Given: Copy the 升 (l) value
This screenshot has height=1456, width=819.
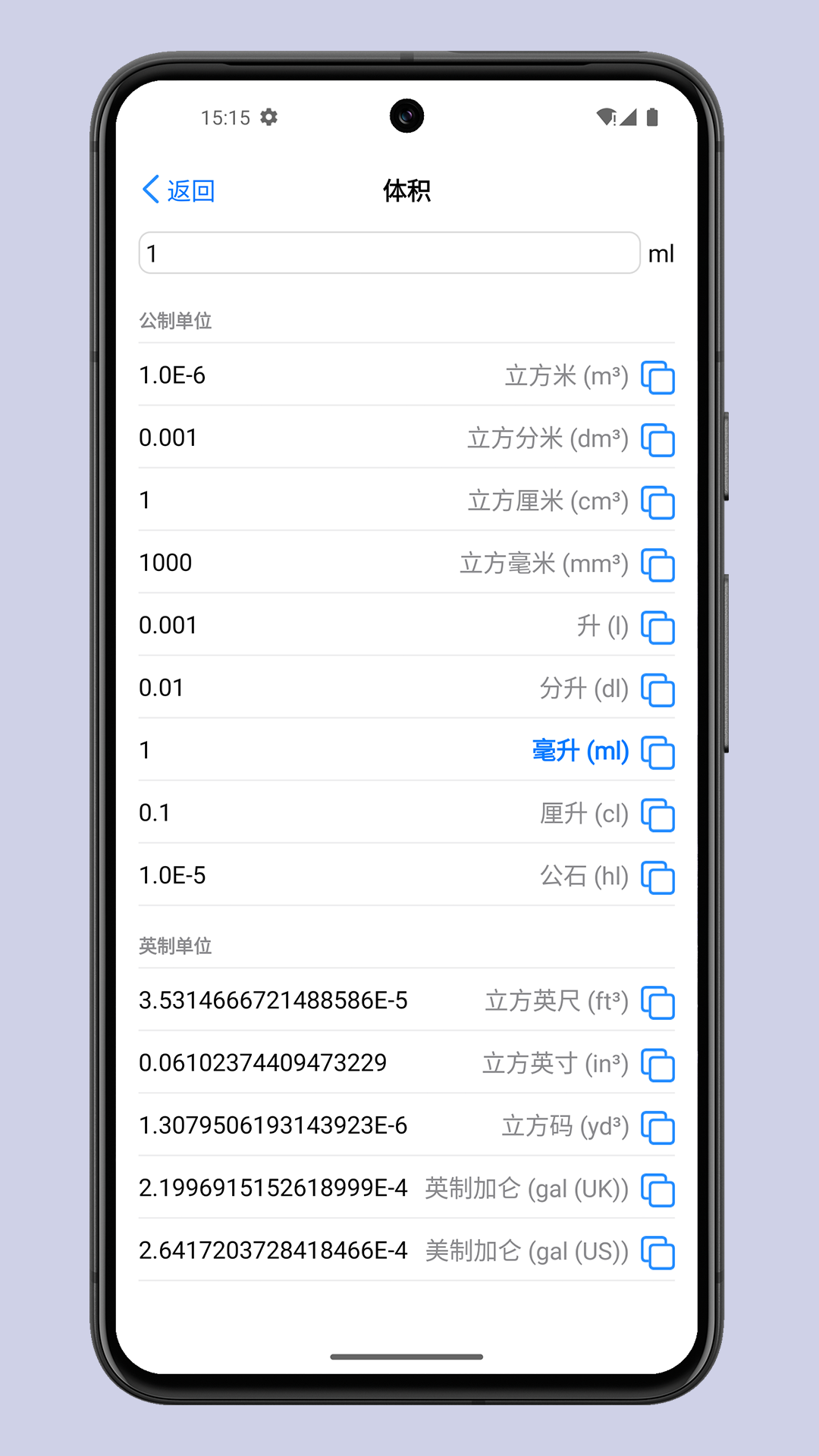Looking at the screenshot, I should 657,627.
